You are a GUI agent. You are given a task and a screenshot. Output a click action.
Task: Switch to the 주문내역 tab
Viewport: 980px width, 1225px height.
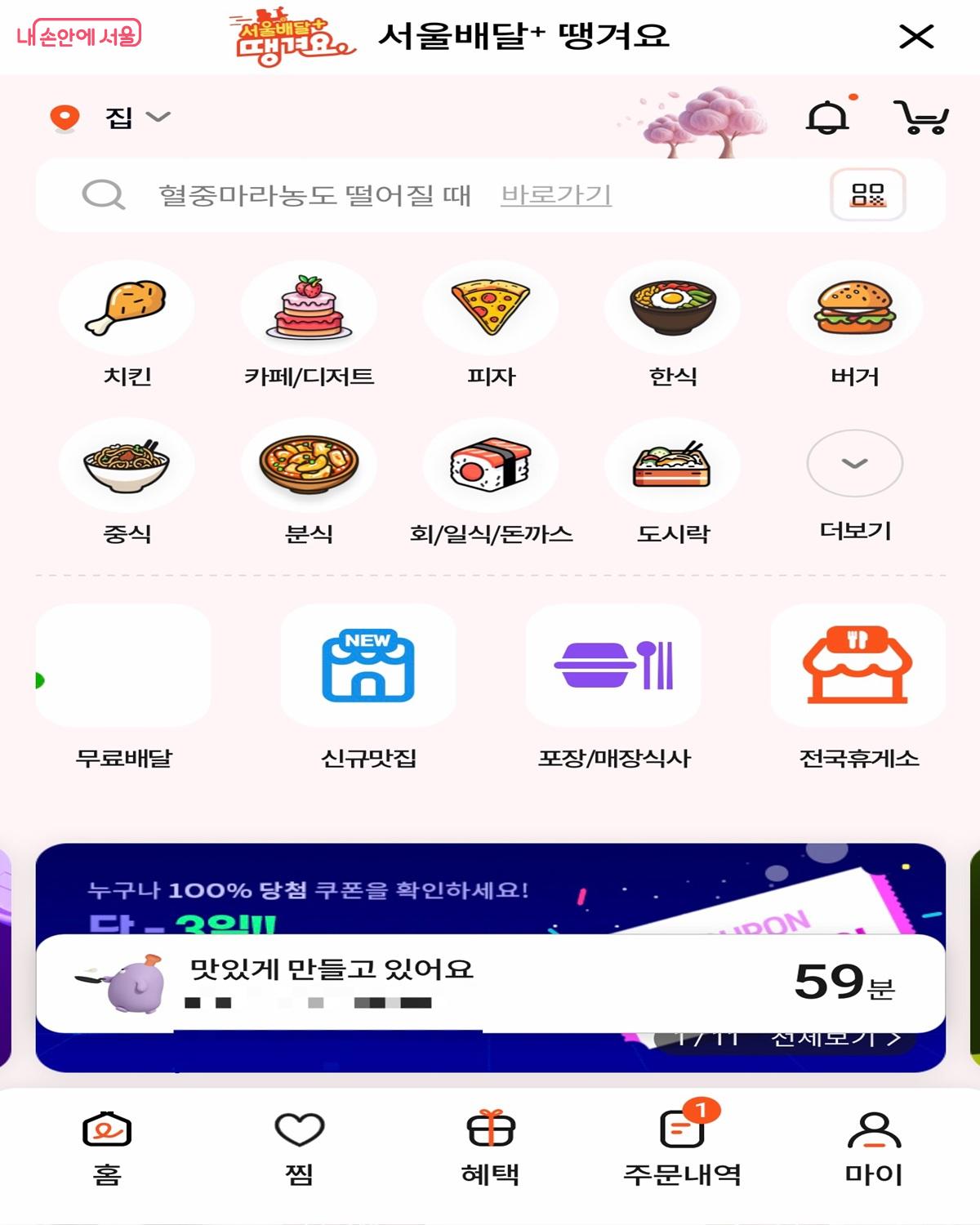[682, 1147]
